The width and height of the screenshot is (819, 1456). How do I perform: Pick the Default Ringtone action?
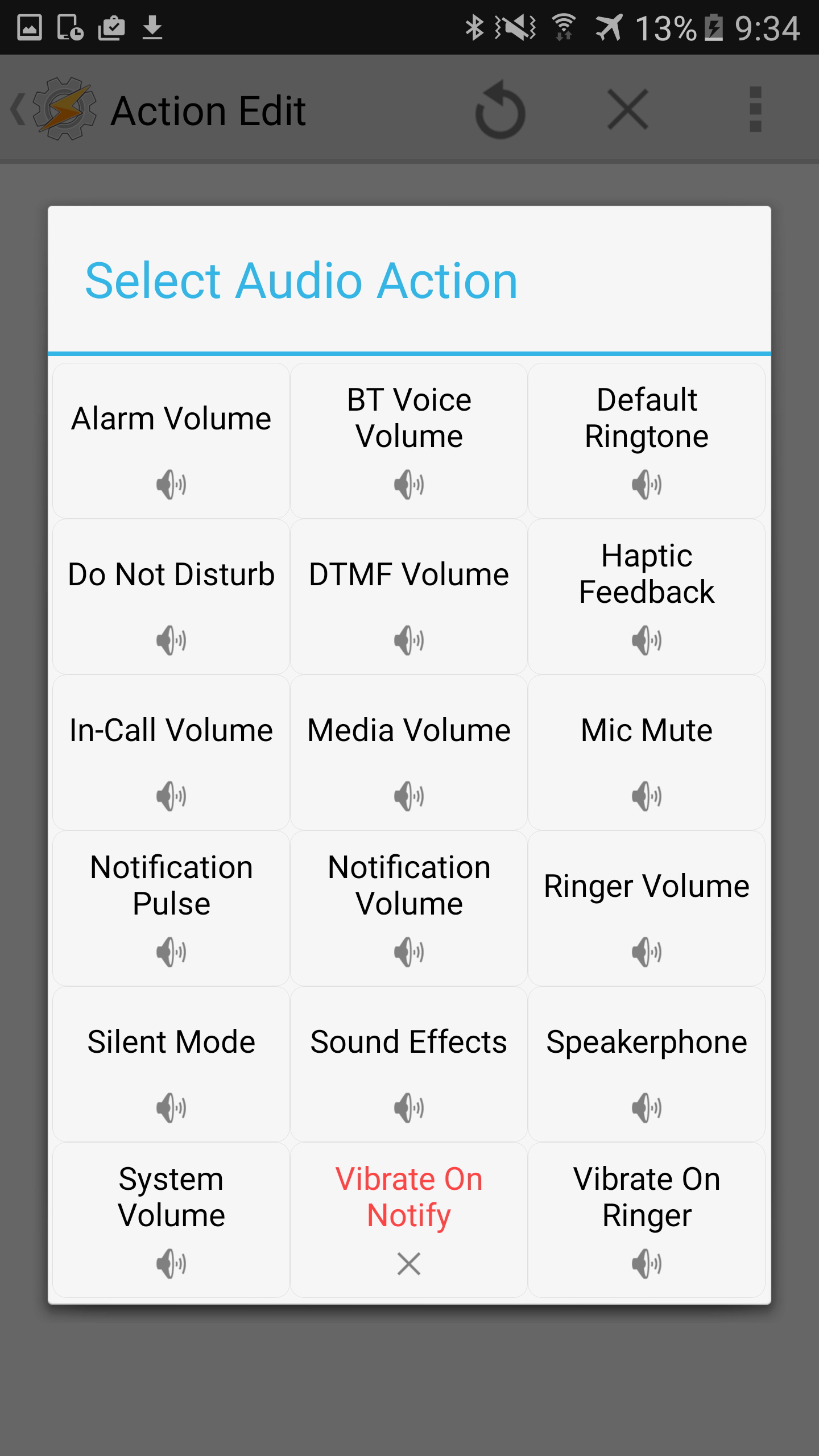tap(647, 441)
